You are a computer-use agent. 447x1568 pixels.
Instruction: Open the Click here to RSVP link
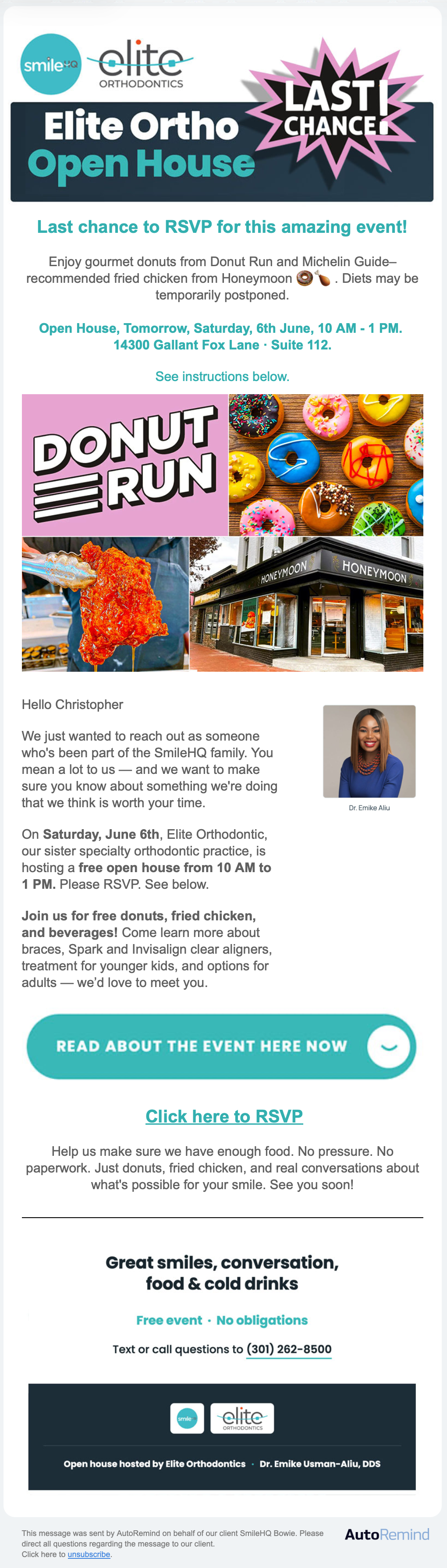(x=224, y=1116)
